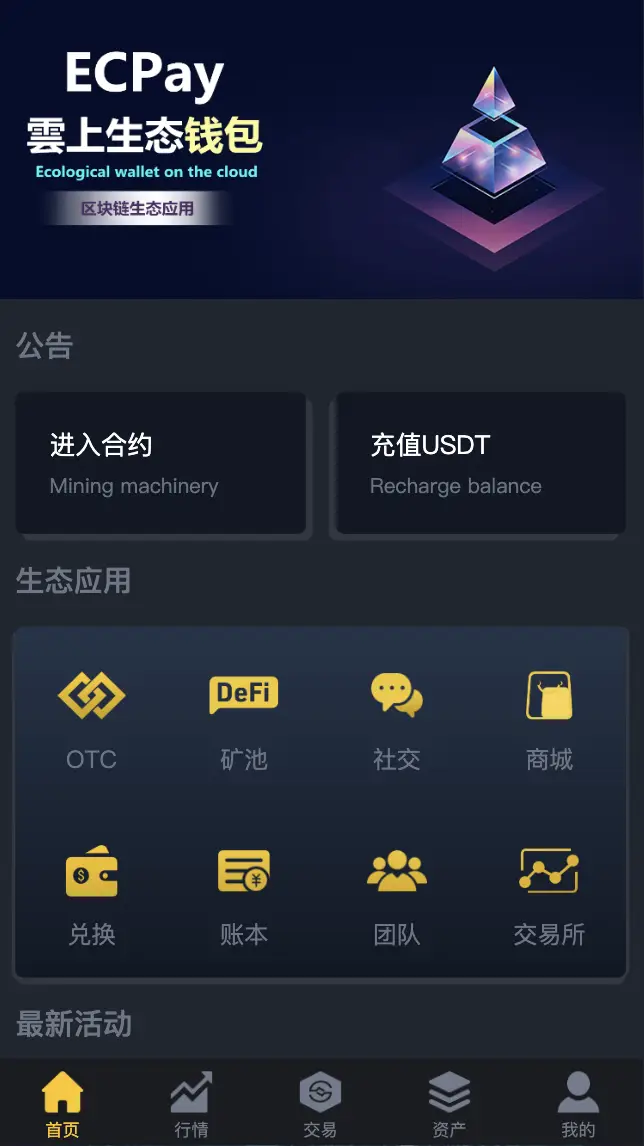Screen dimensions: 644x1146
Task: Open the DeFi 矿池 app
Action: pos(244,720)
